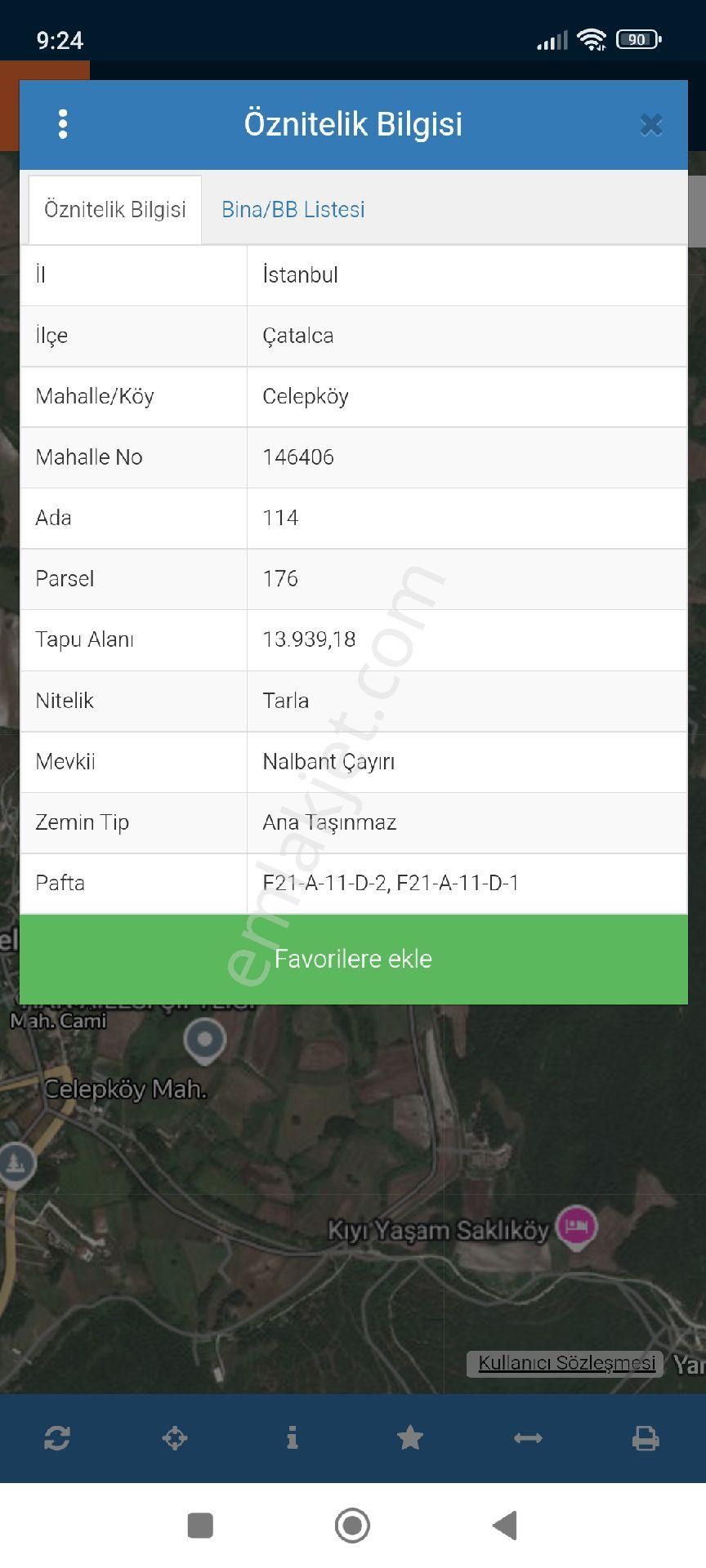The height and width of the screenshot is (1568, 706).
Task: Select the Öznitelik Bilgisi tab
Action: pyautogui.click(x=115, y=210)
